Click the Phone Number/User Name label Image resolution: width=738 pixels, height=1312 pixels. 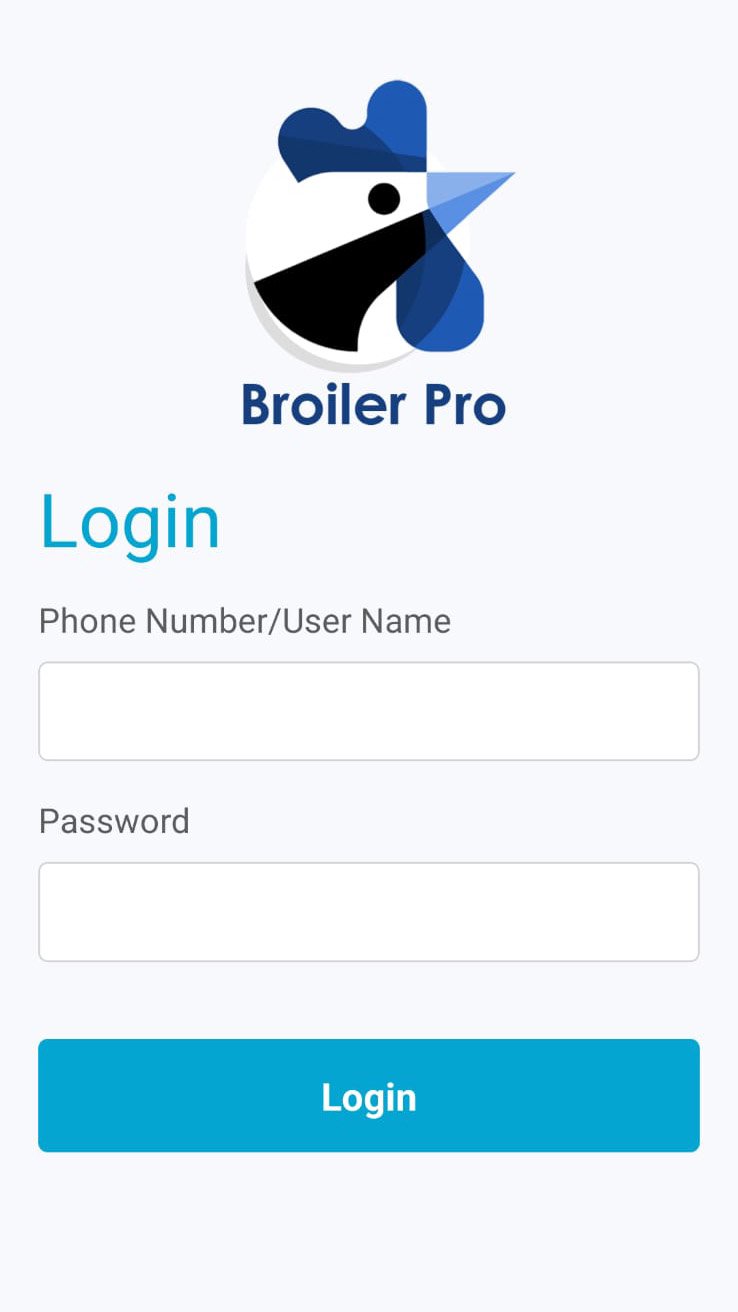tap(244, 620)
